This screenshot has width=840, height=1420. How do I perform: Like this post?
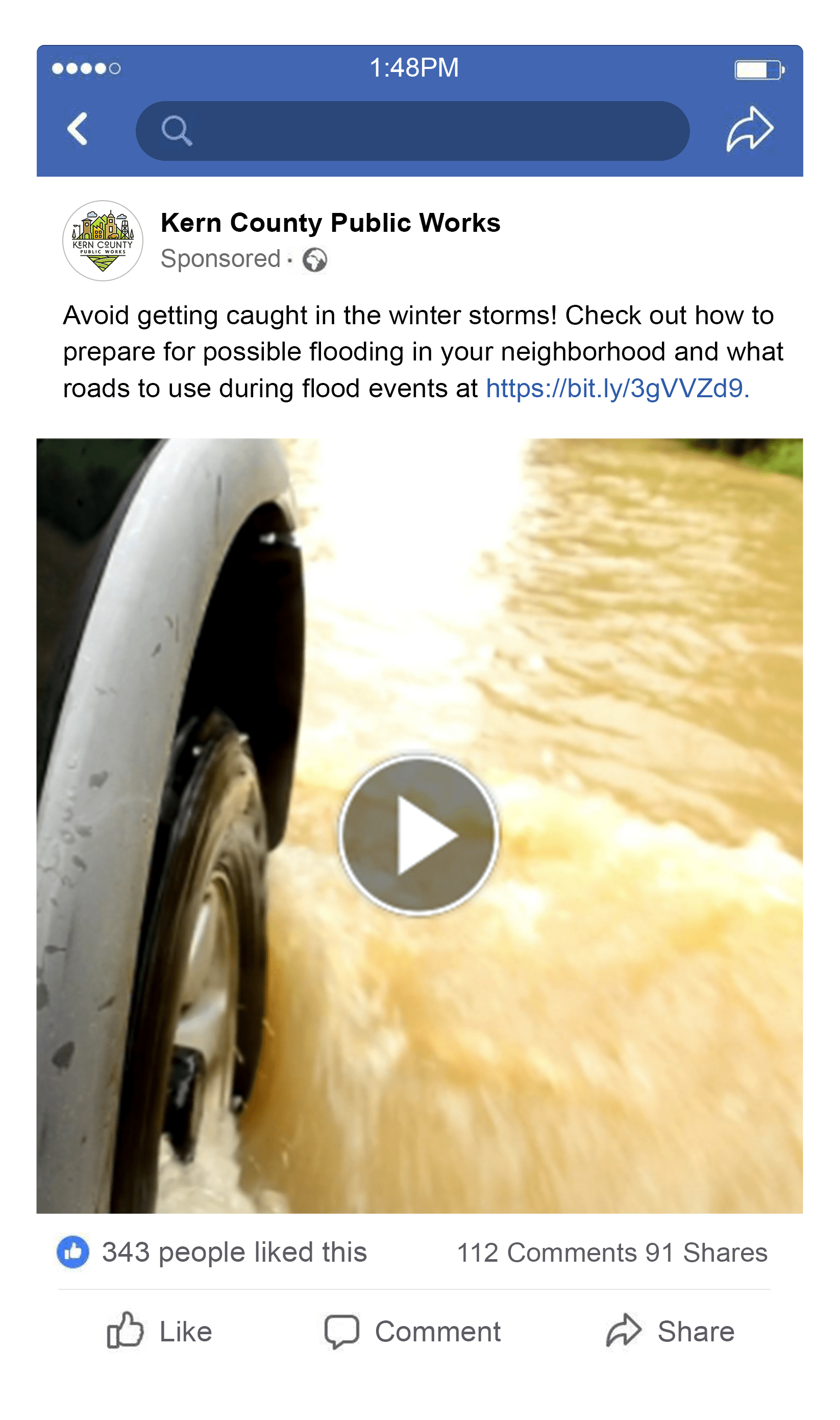point(160,1331)
